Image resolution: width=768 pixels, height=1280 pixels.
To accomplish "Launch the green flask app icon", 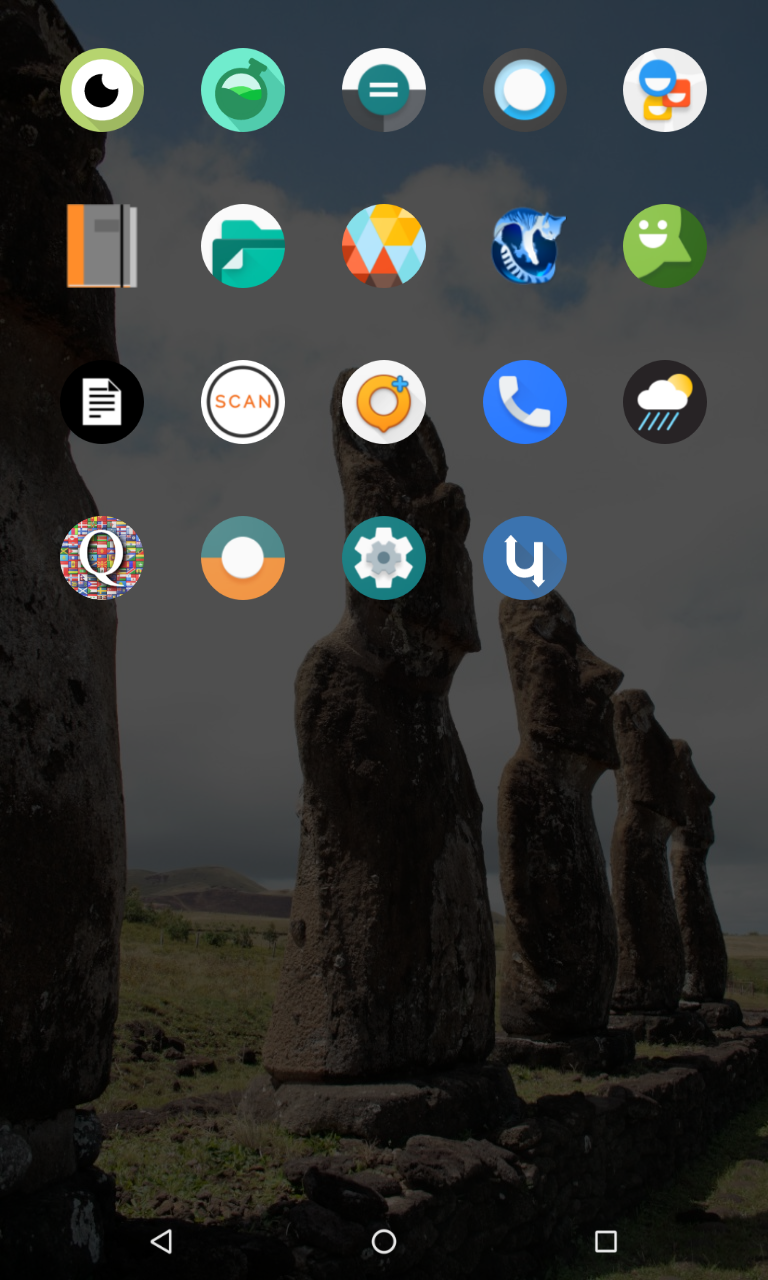I will [243, 90].
